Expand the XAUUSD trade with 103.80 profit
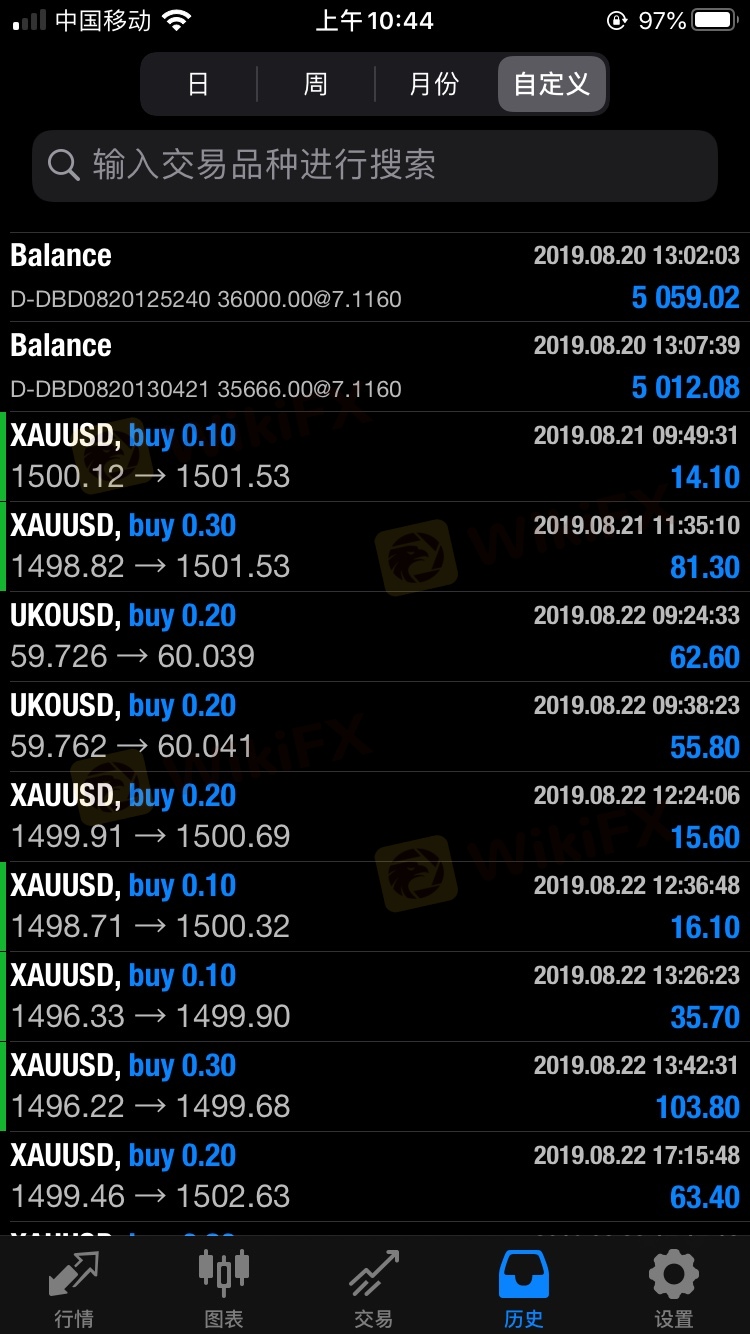Screen dimensions: 750x1334 (375, 1087)
